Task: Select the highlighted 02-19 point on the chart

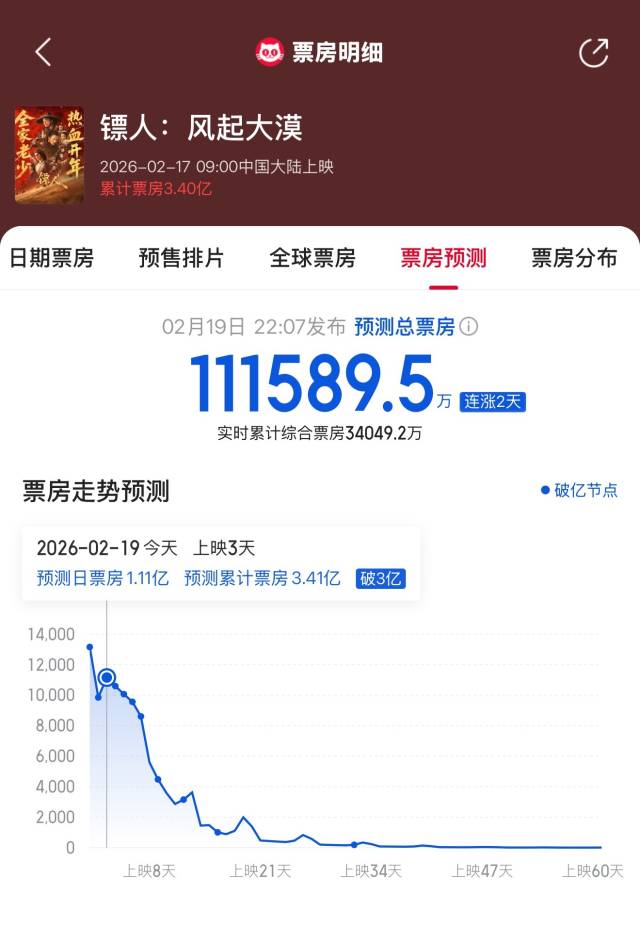Action: point(107,678)
